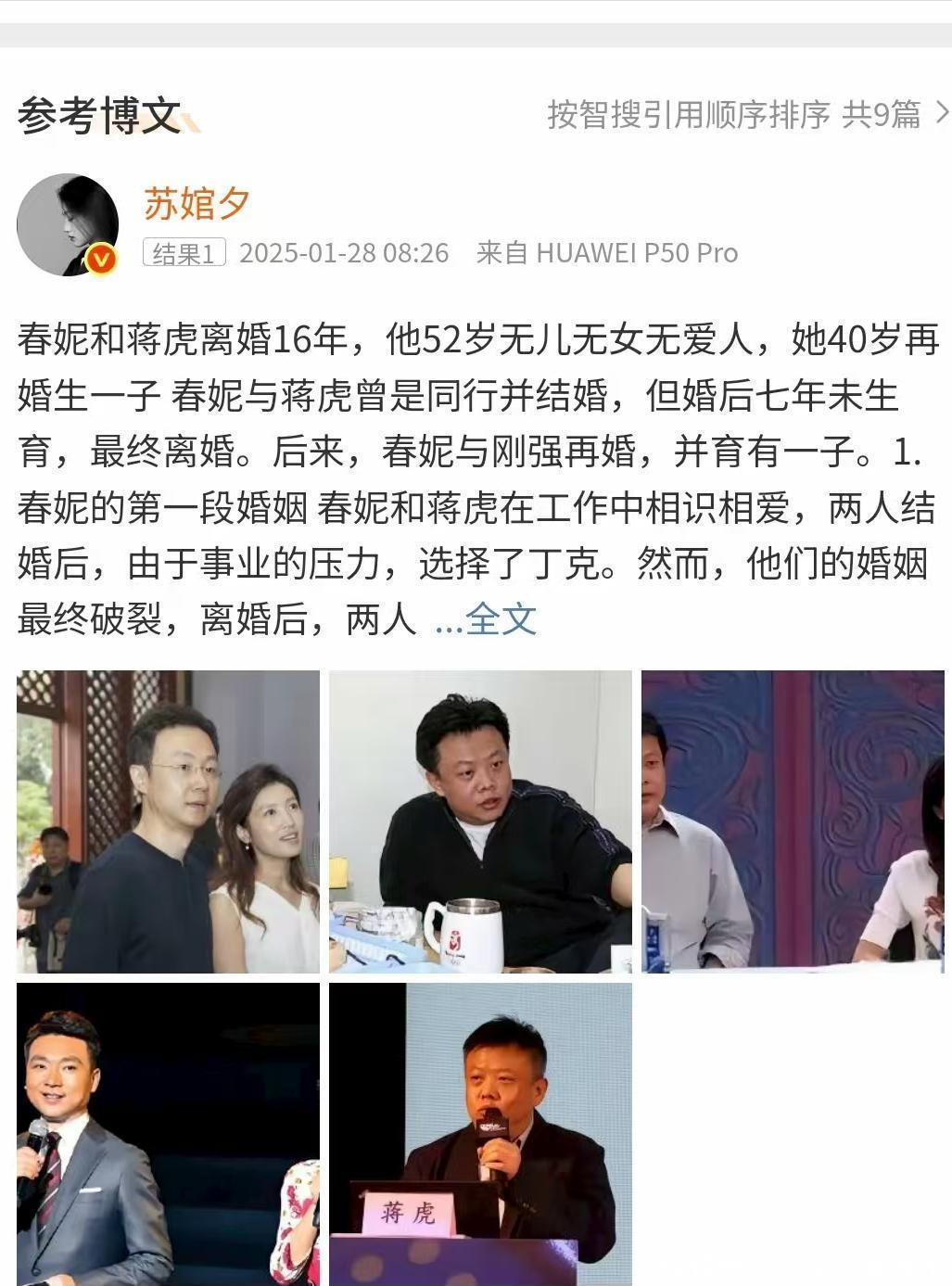Viewport: 952px width, 1286px height.
Task: Tap the username 苏婠夕
Action: tap(197, 203)
